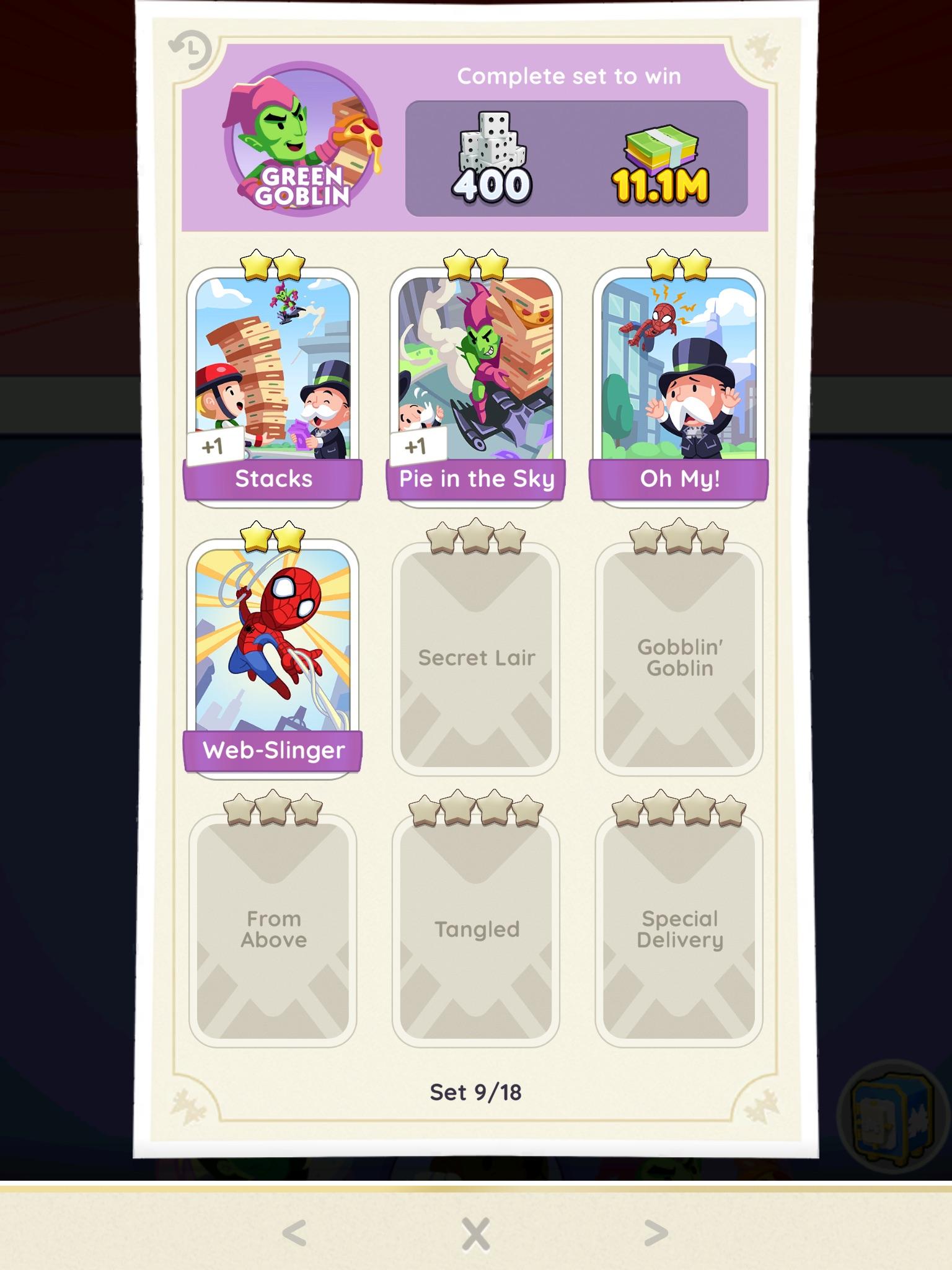Select the missing Gobblin' Goblin sticker
The height and width of the screenshot is (1270, 952).
click(679, 659)
